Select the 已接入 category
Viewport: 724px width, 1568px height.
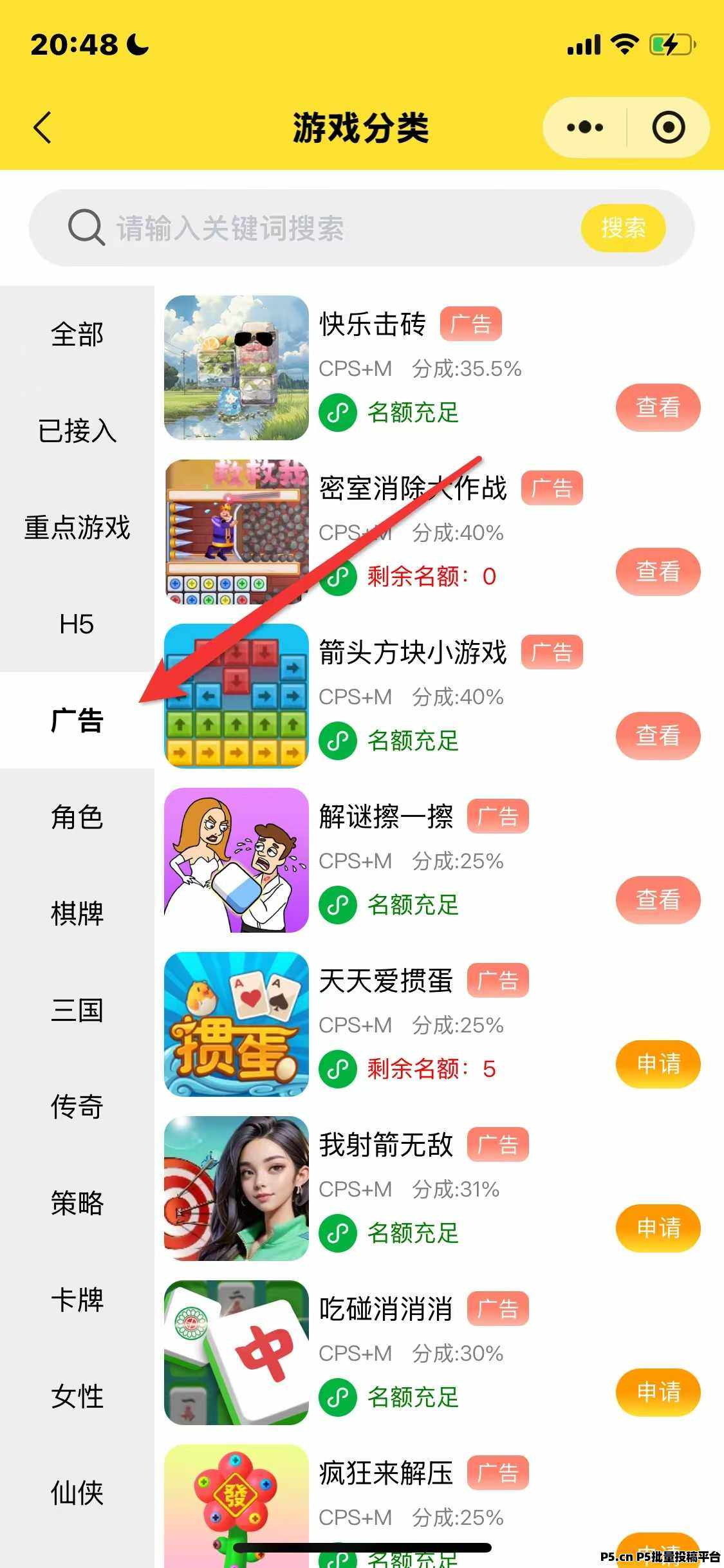coord(77,431)
